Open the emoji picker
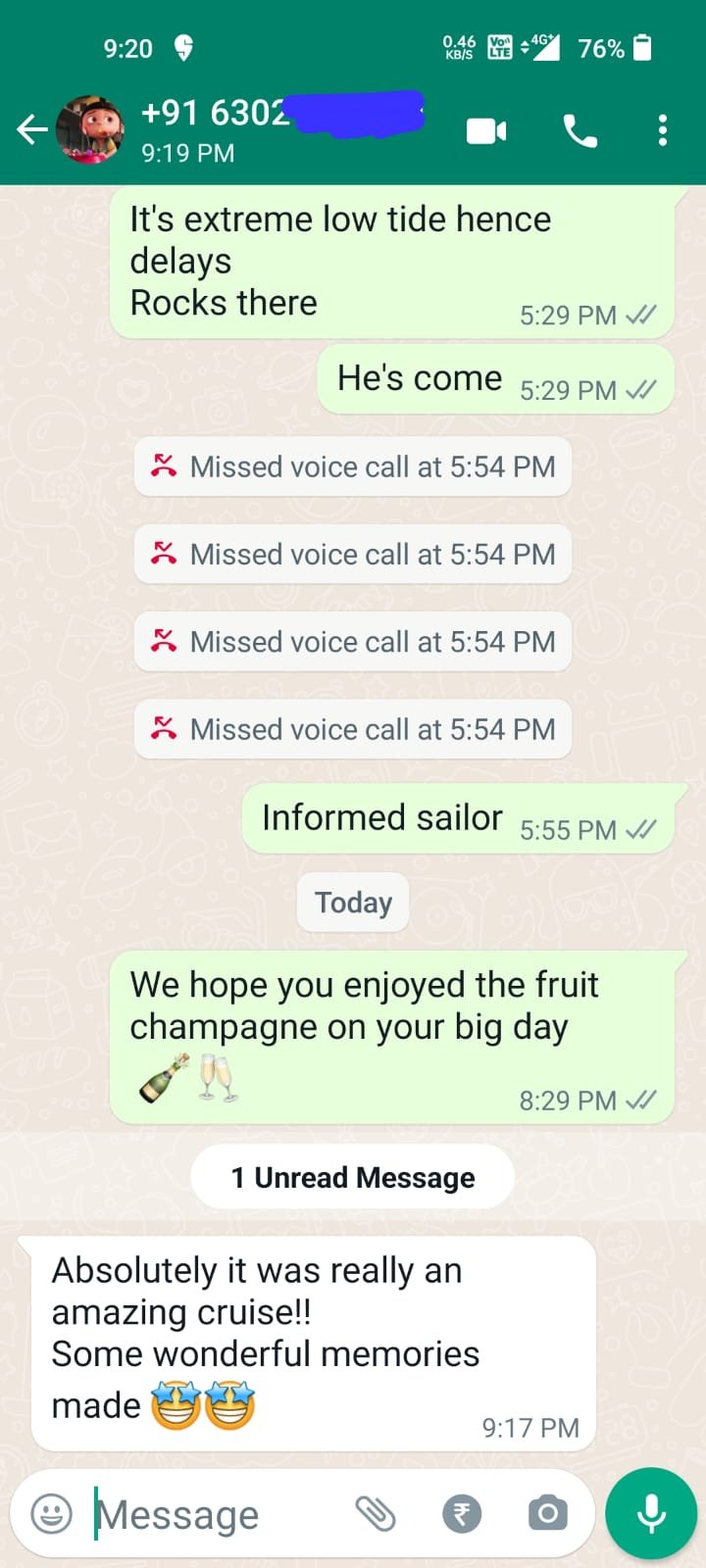Image resolution: width=706 pixels, height=1568 pixels. tap(52, 1514)
